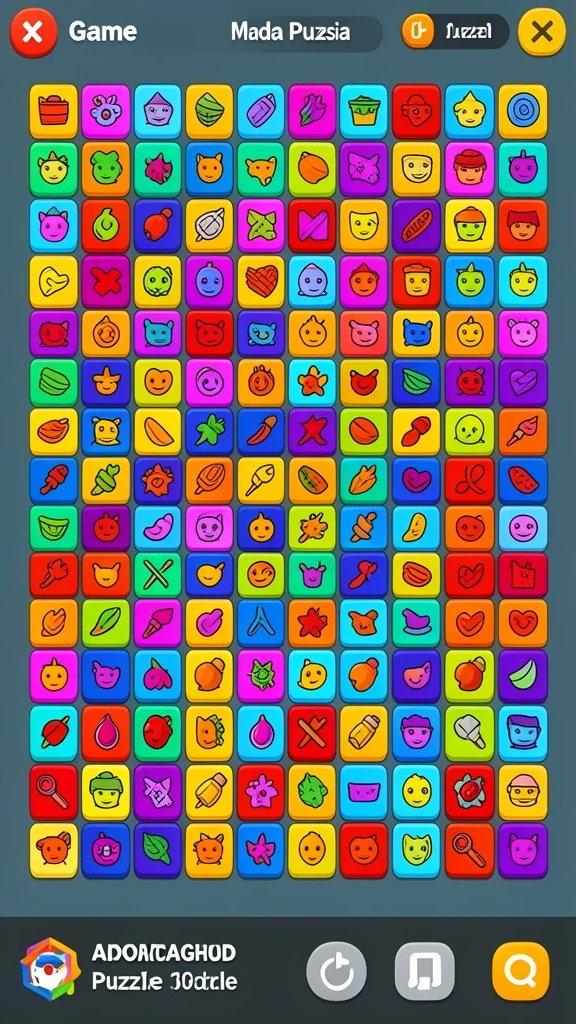Tap the magnifying glass tile on red background
Screen dimensions: 576x1024
pos(54,793)
